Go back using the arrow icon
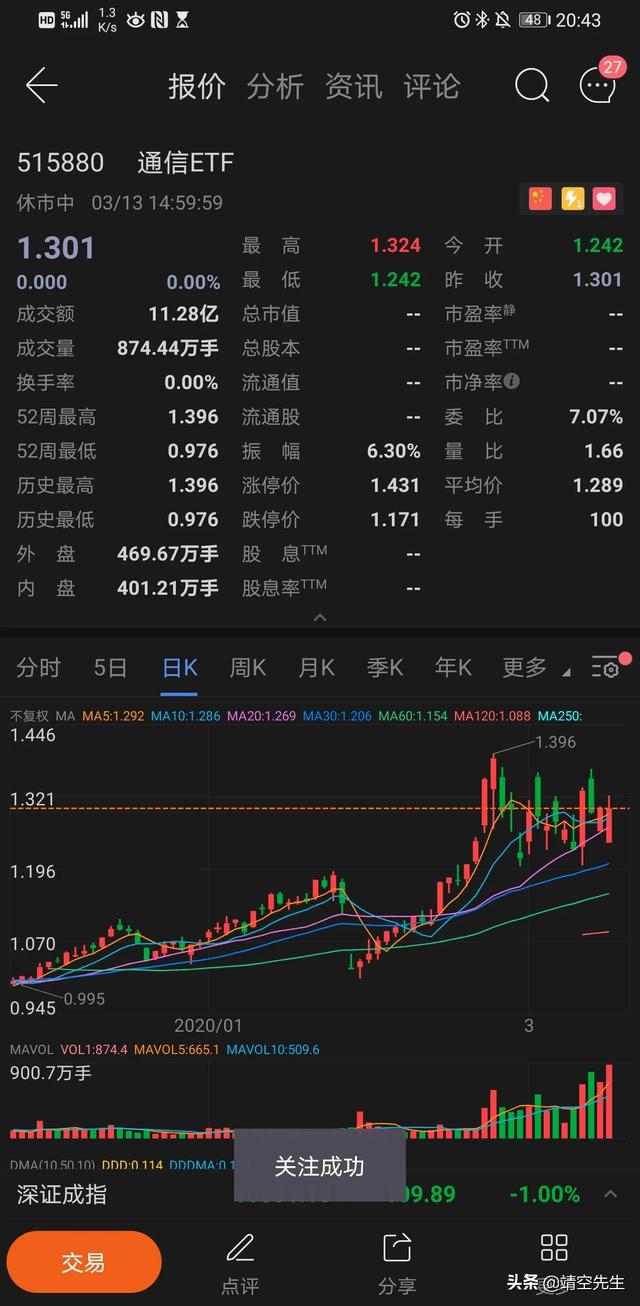Screen dimensions: 640x1306 click(x=41, y=87)
